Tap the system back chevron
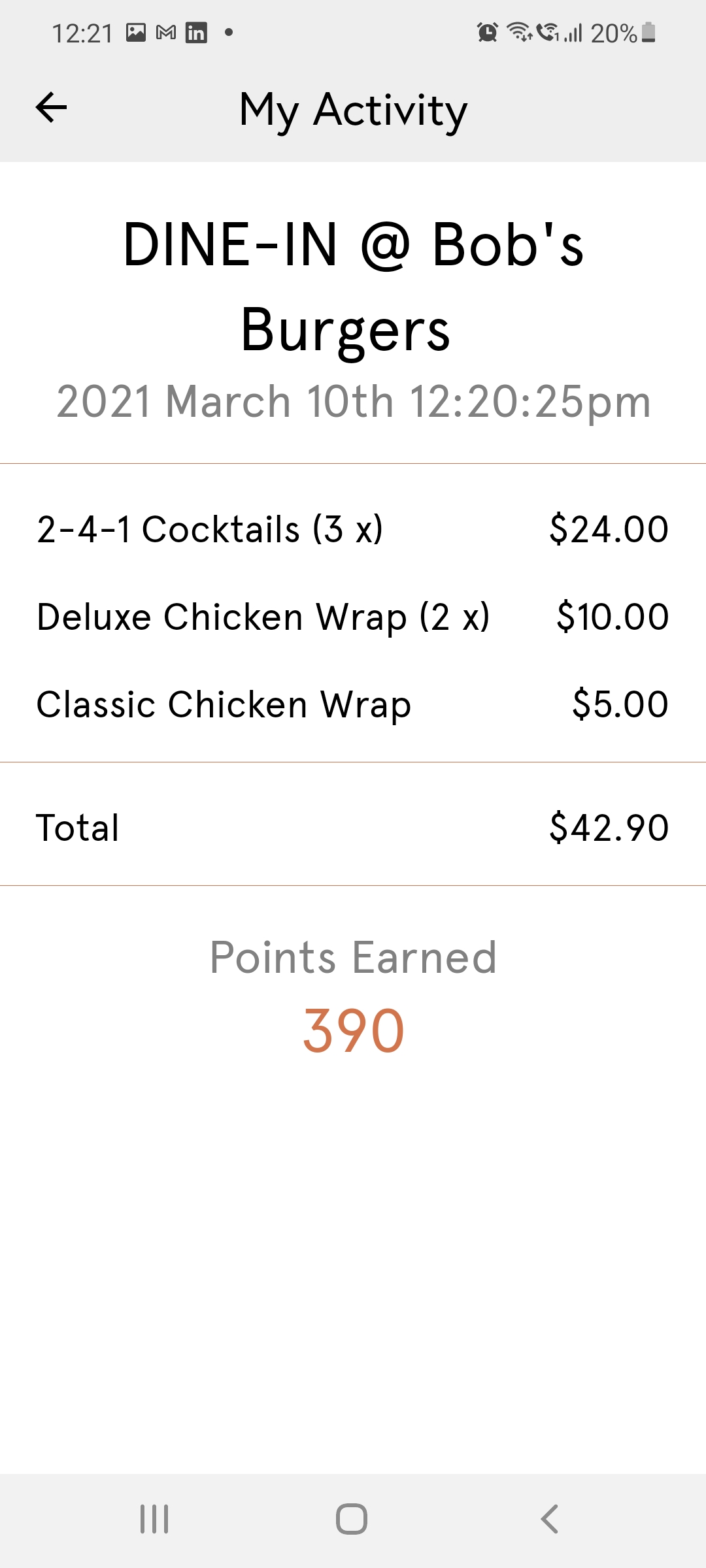706x1568 pixels. [x=550, y=1519]
